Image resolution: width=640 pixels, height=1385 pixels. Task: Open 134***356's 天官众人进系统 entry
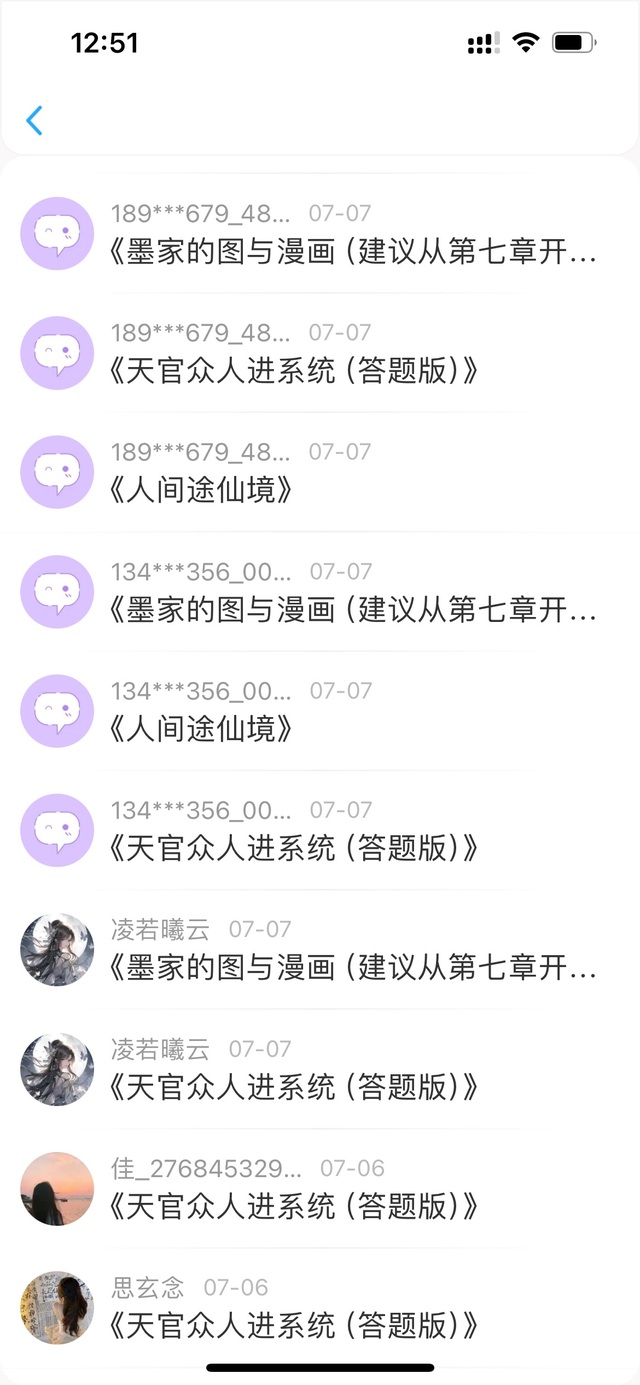point(293,849)
